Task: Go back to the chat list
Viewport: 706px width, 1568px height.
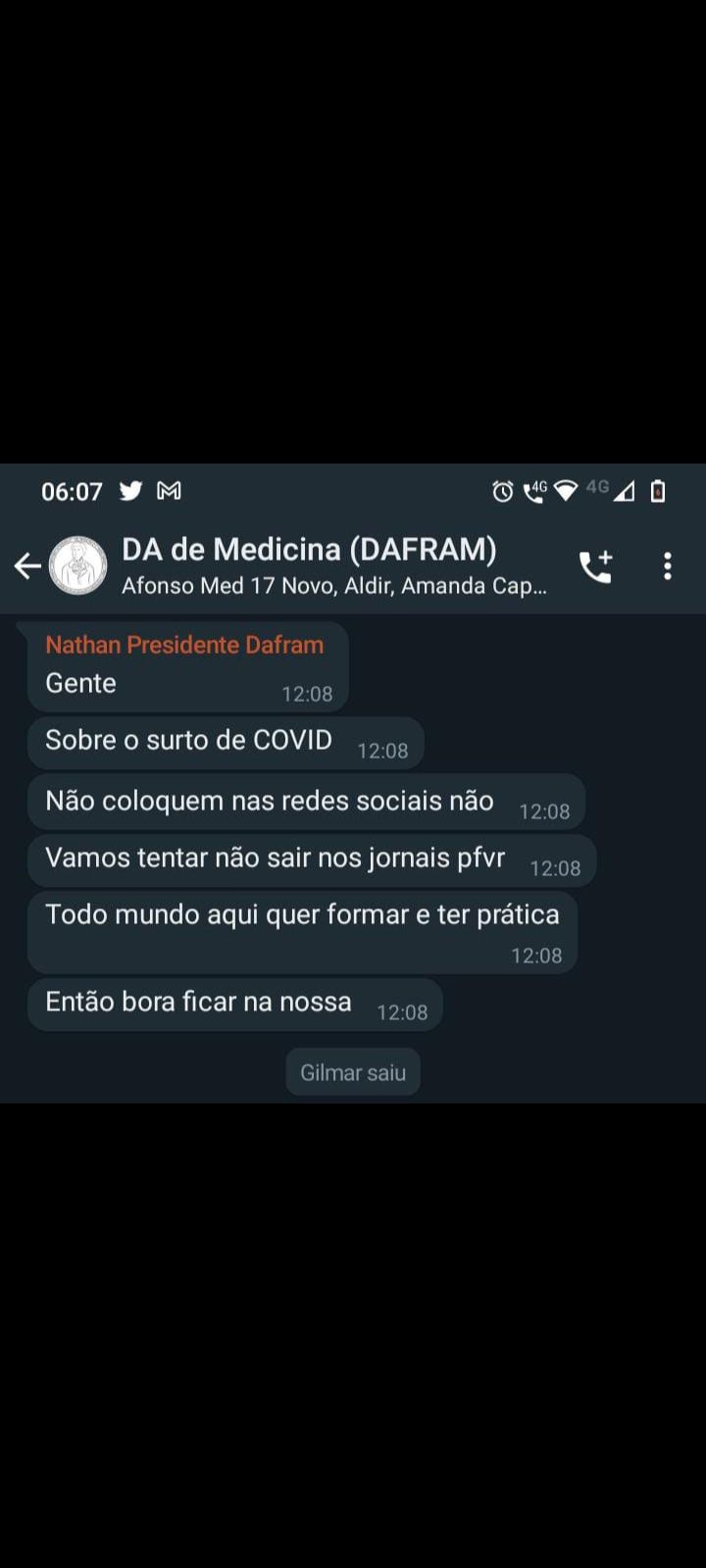Action: [27, 565]
